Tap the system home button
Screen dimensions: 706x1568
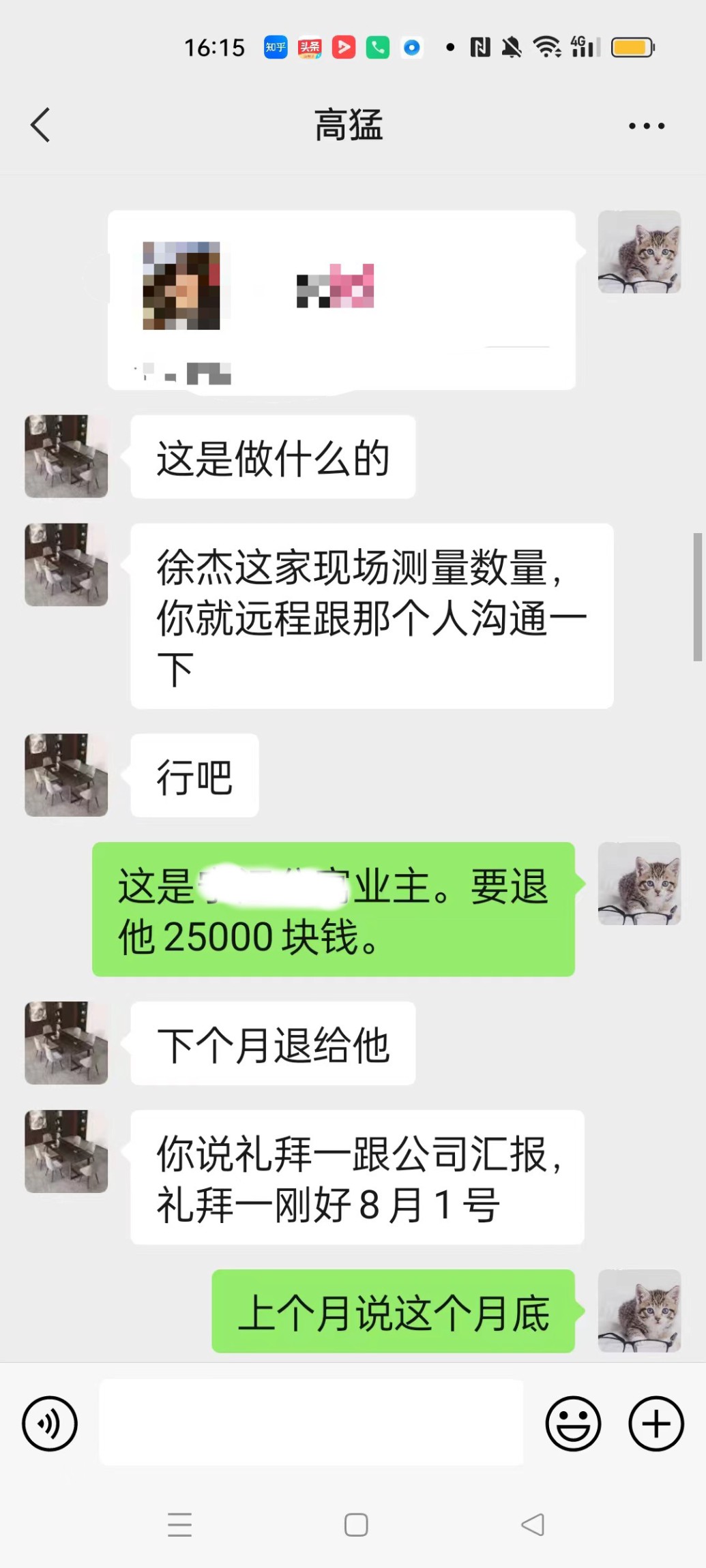pos(356,1524)
